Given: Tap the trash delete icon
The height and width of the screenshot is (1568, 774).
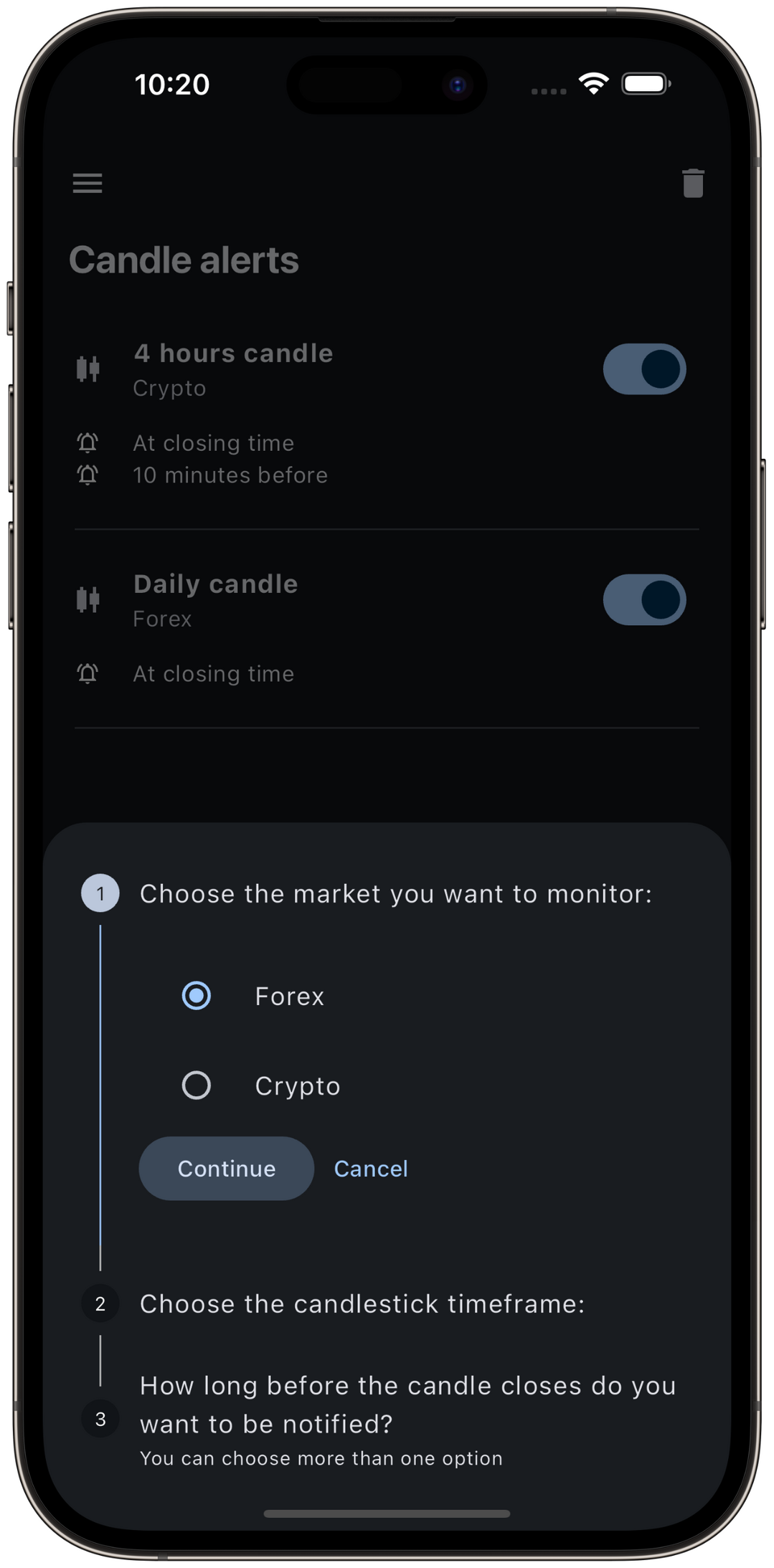Looking at the screenshot, I should tap(692, 184).
